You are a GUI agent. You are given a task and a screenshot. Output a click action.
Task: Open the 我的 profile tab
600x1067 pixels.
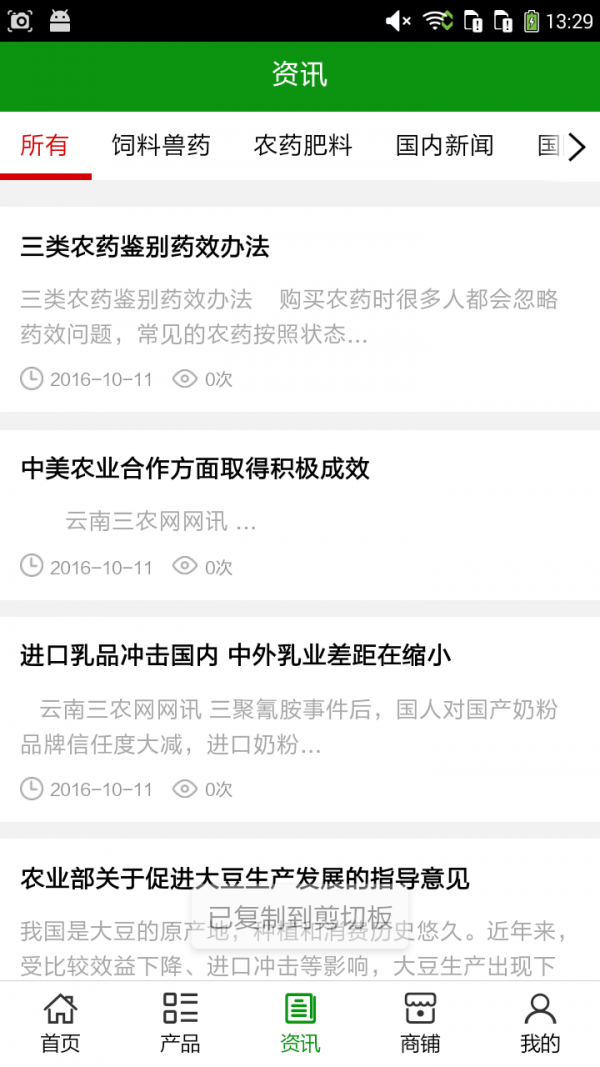[x=540, y=1023]
